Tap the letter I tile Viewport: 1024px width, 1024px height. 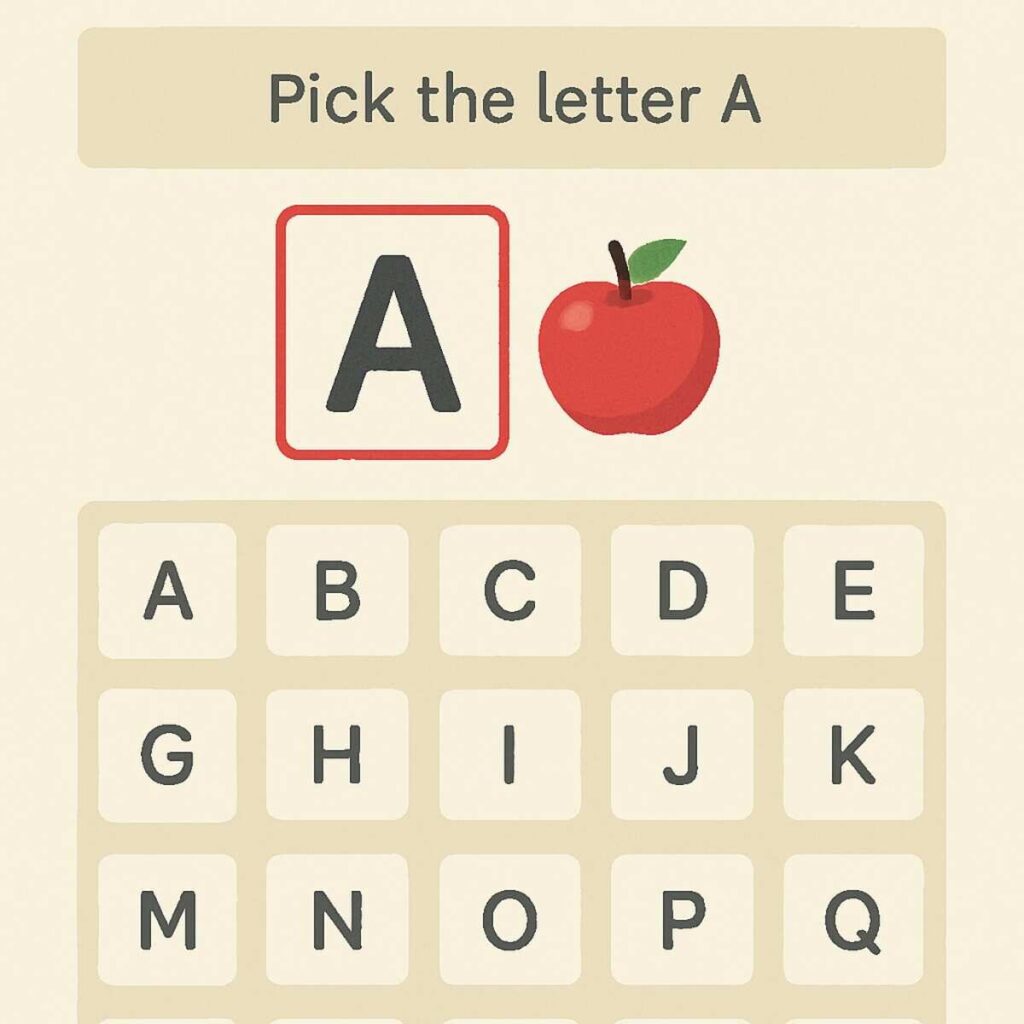coord(510,755)
